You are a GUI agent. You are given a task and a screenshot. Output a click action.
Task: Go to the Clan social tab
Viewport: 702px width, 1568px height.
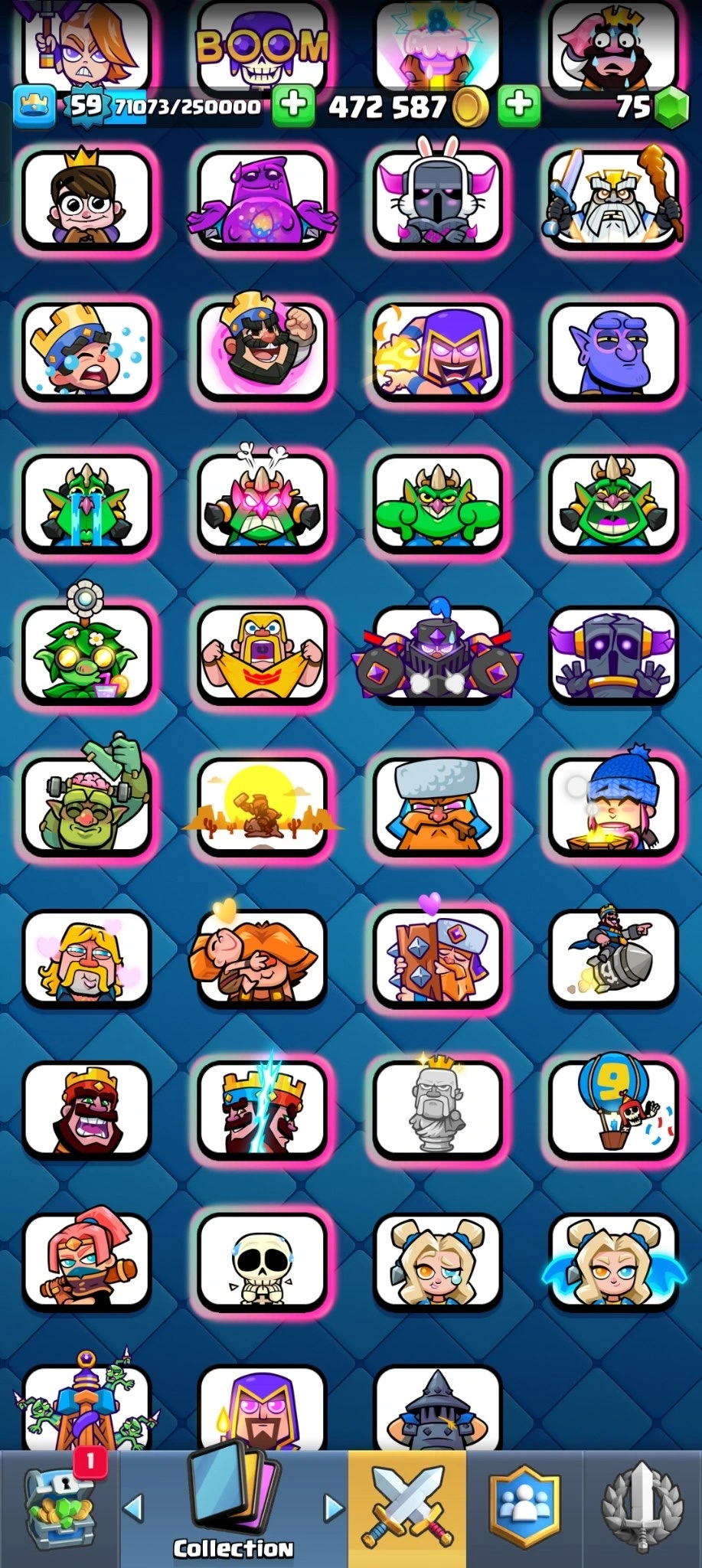[x=524, y=1506]
